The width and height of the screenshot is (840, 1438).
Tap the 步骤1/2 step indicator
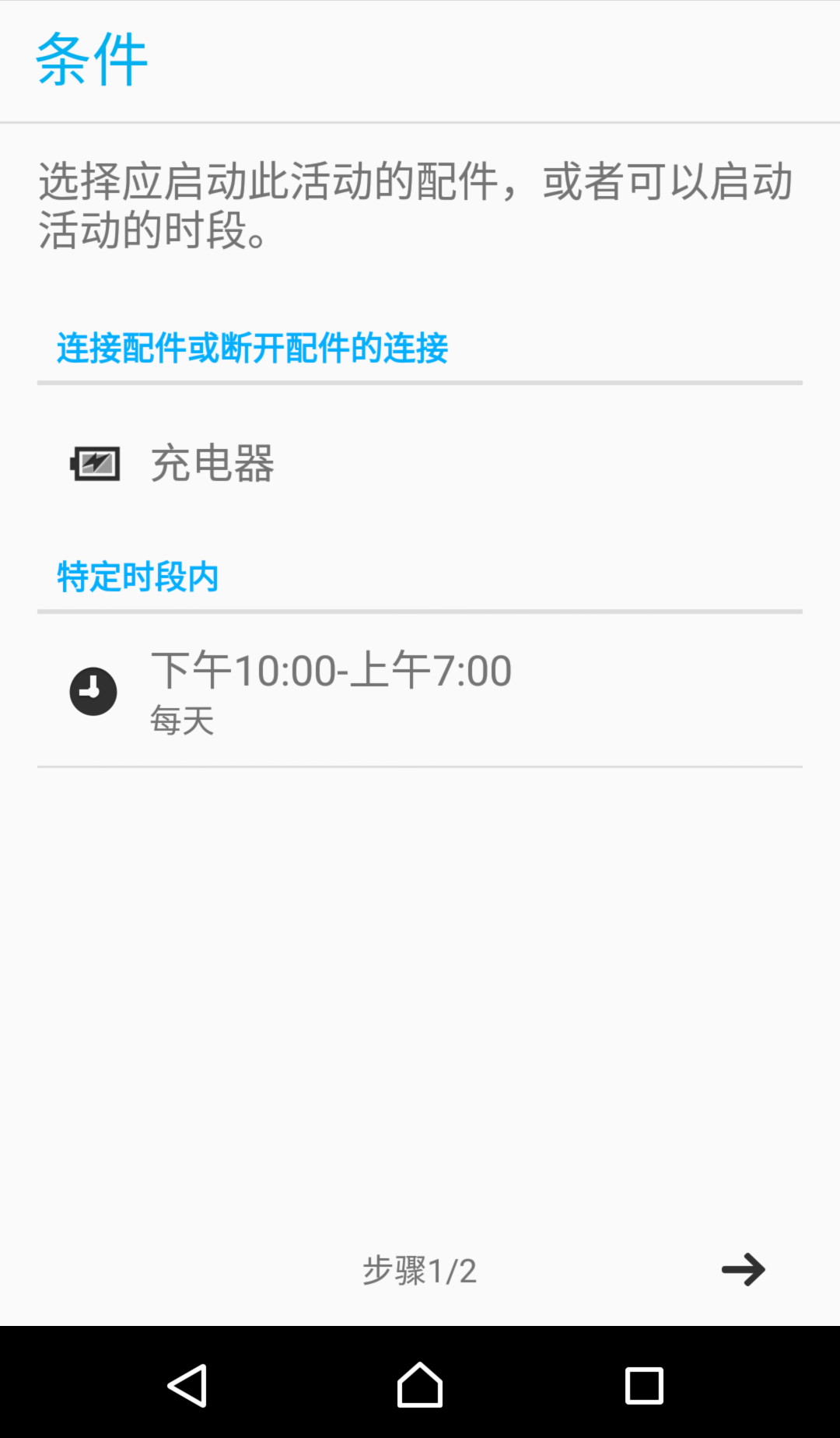click(x=419, y=1270)
